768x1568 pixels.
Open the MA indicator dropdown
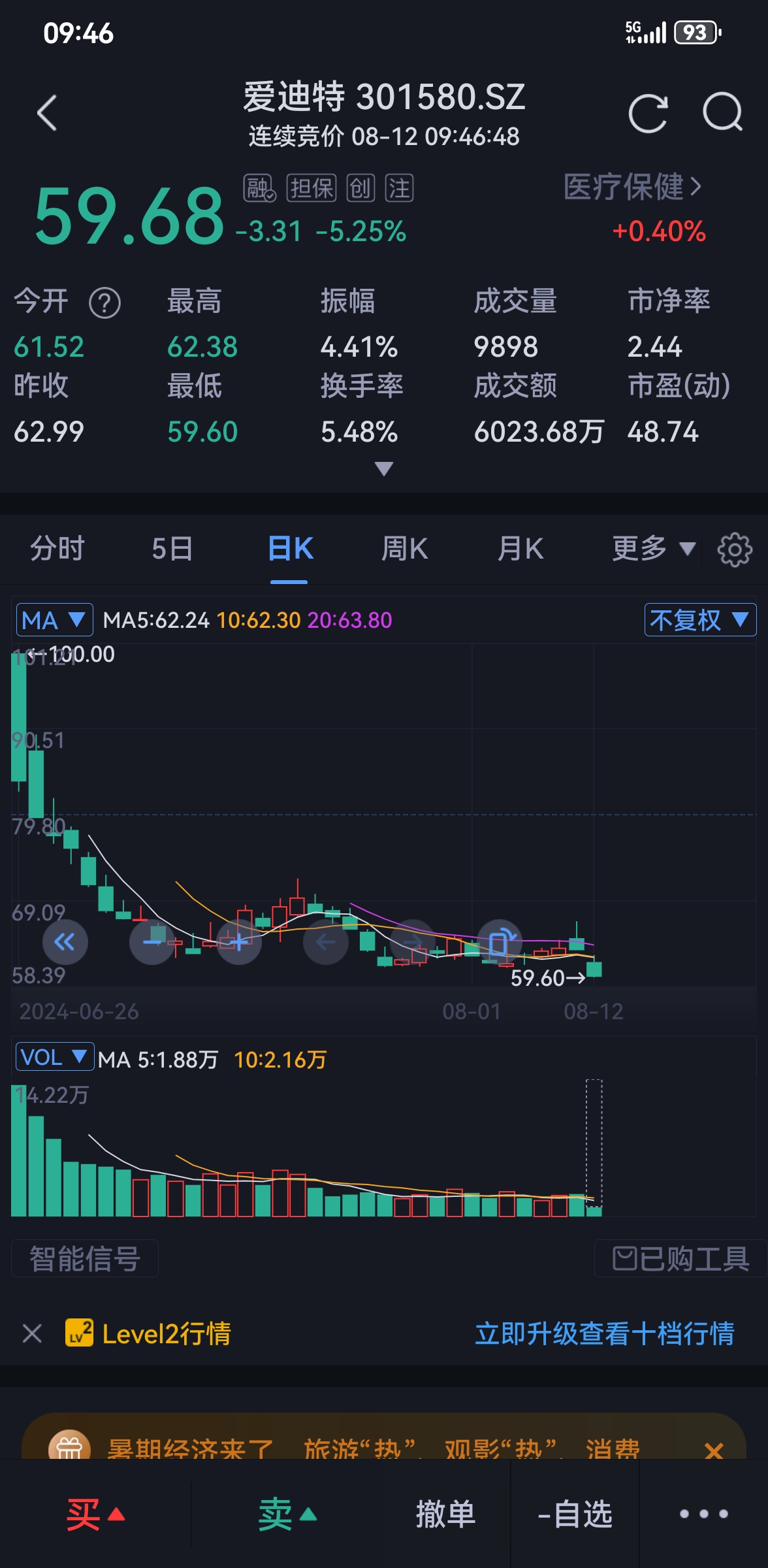54,620
